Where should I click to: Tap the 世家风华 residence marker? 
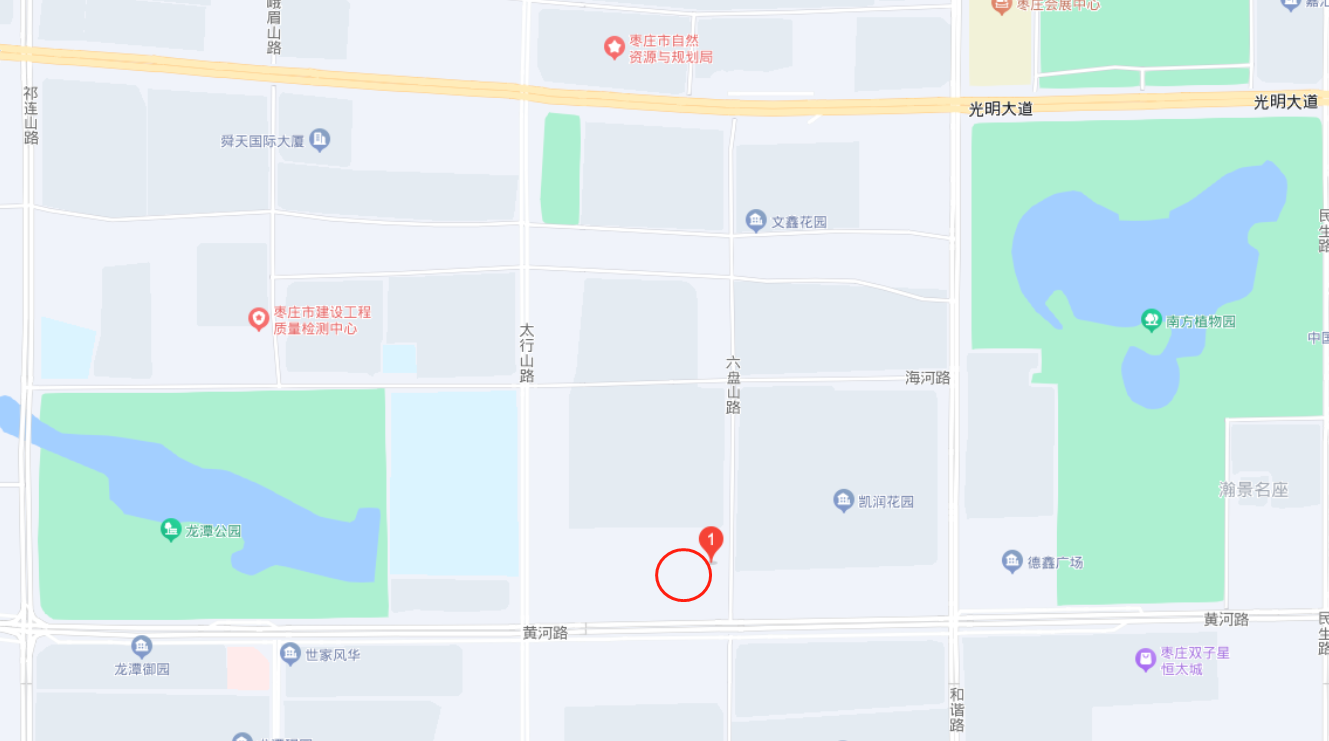tap(290, 655)
